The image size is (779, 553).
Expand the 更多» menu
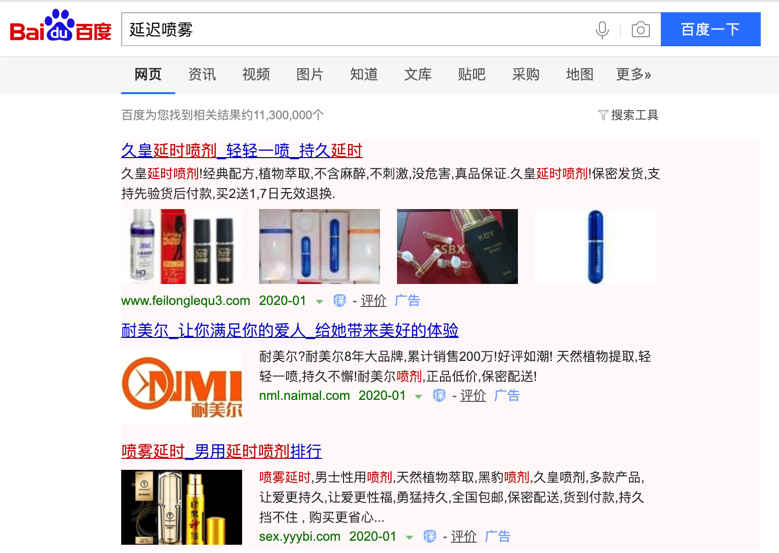coord(634,75)
